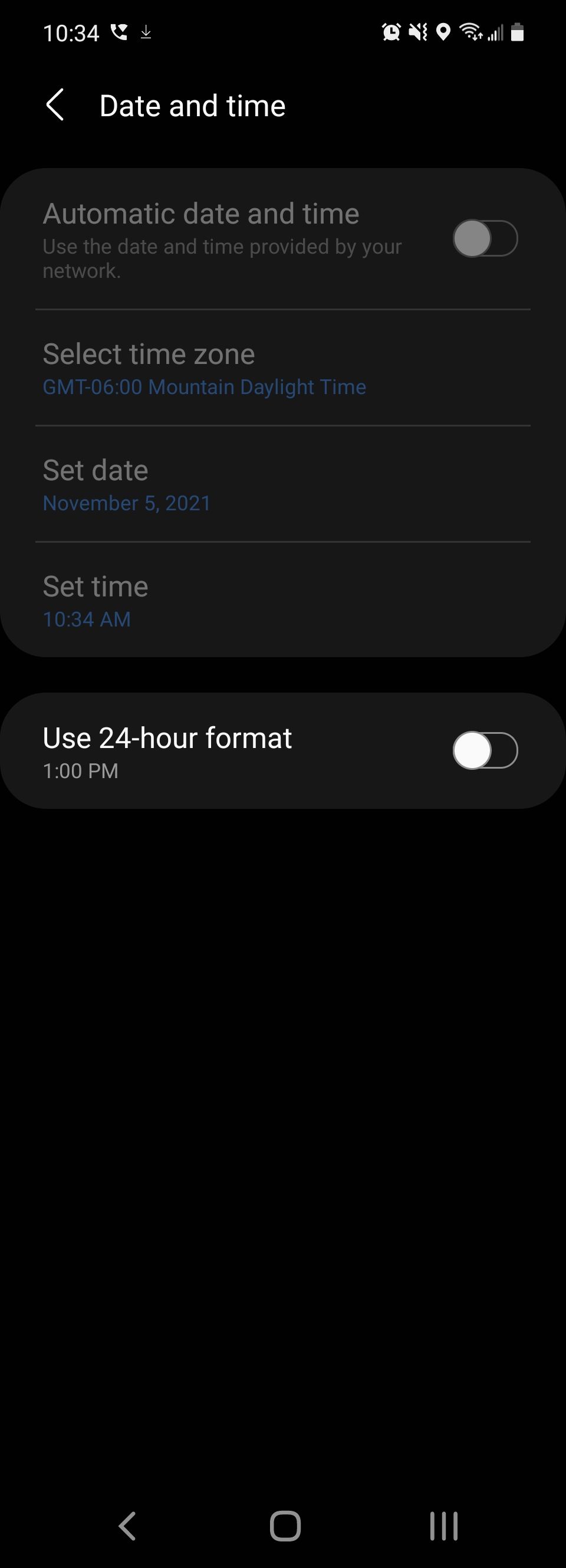Toggle Automatic date and time switch
566x1568 pixels.
click(485, 238)
